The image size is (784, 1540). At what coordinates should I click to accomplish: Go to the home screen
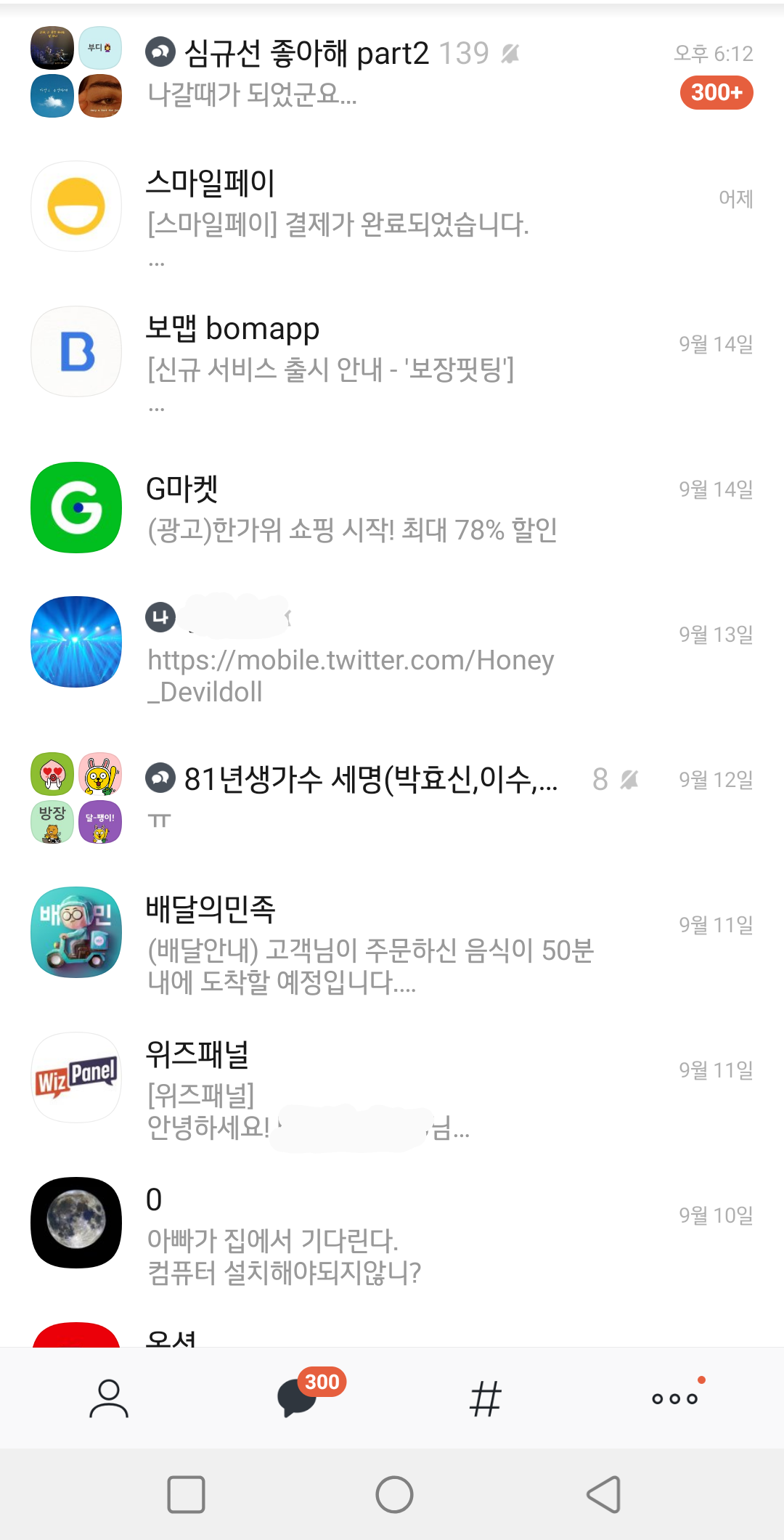pos(394,1494)
